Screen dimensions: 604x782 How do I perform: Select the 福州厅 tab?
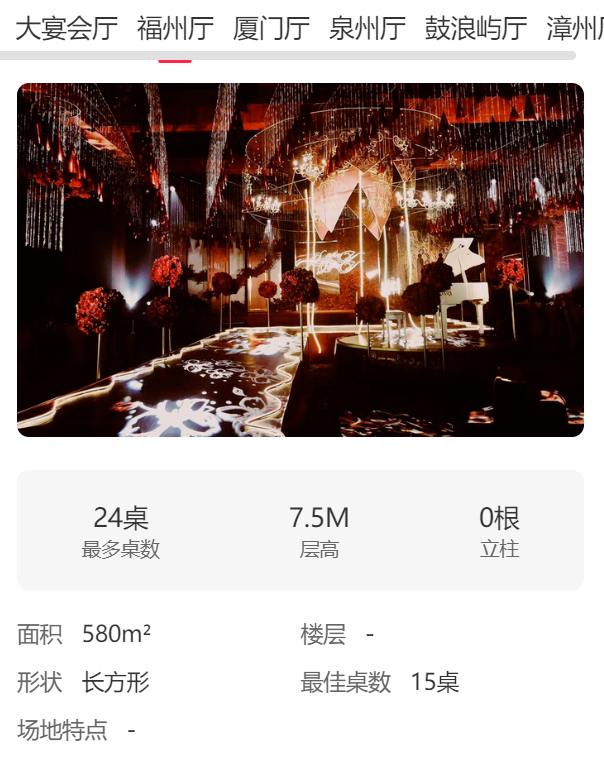pyautogui.click(x=175, y=28)
